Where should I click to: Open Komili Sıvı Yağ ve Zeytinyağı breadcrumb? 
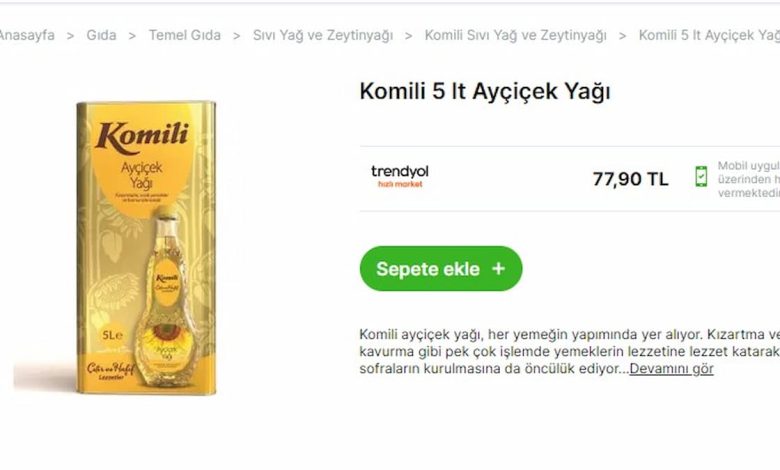pos(515,35)
